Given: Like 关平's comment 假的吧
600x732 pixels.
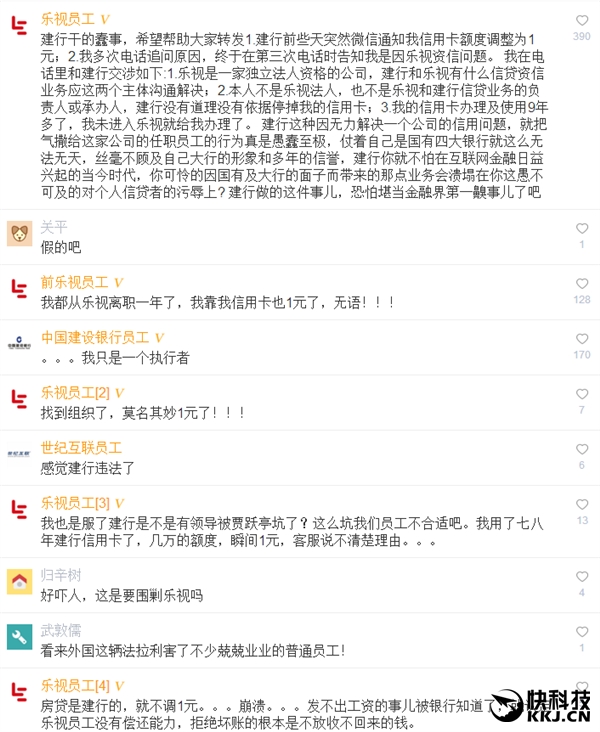Looking at the screenshot, I should point(582,228).
